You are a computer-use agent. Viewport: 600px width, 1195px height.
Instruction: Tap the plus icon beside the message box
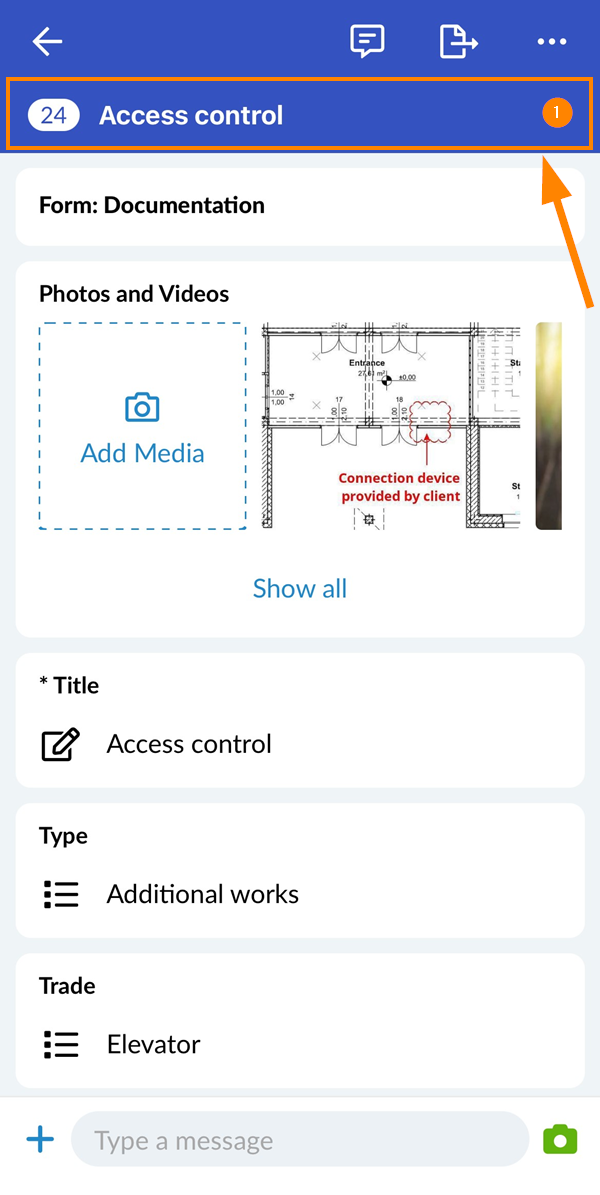pyautogui.click(x=40, y=1140)
